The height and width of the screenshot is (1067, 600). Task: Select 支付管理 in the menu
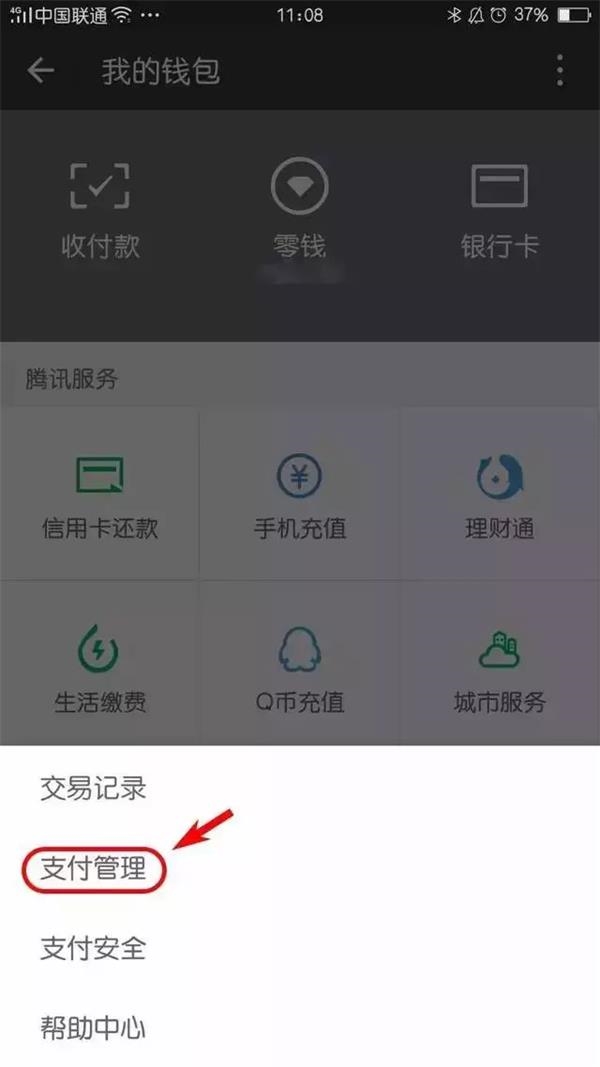pos(93,868)
